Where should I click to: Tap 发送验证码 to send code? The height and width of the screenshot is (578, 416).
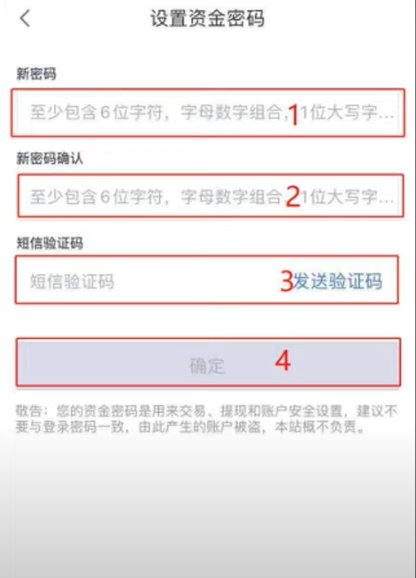(338, 281)
